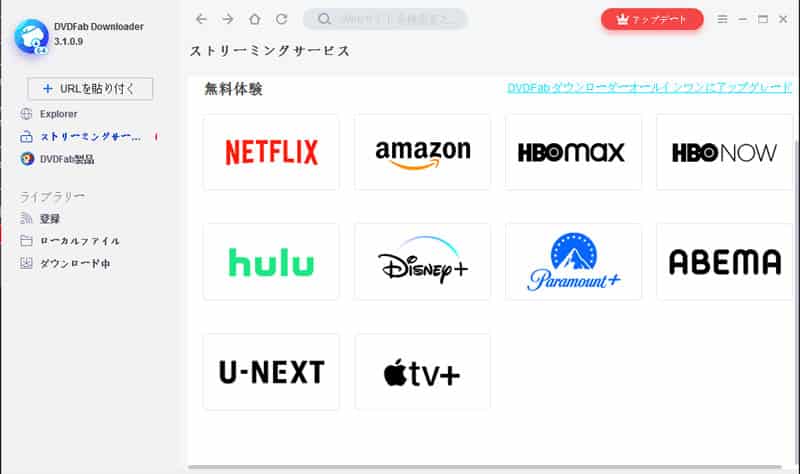This screenshot has width=800, height=474.
Task: Choose the Hulu streaming tile
Action: point(271,262)
